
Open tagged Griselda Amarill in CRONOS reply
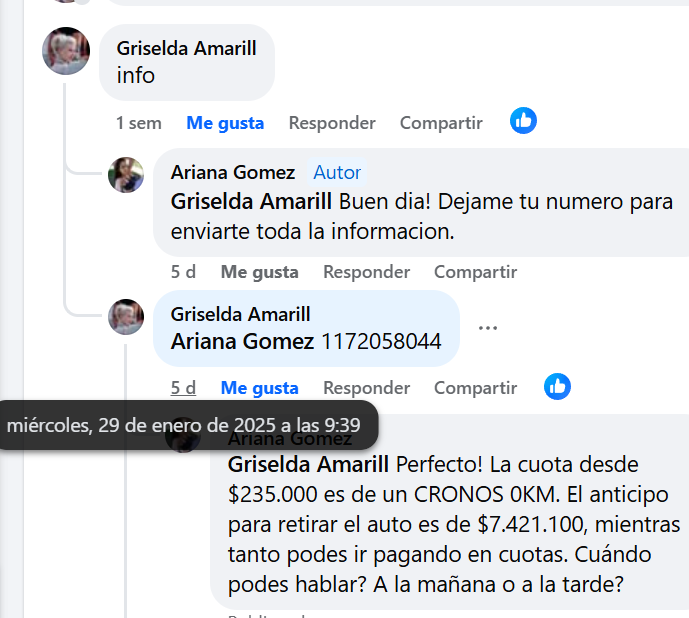(309, 464)
